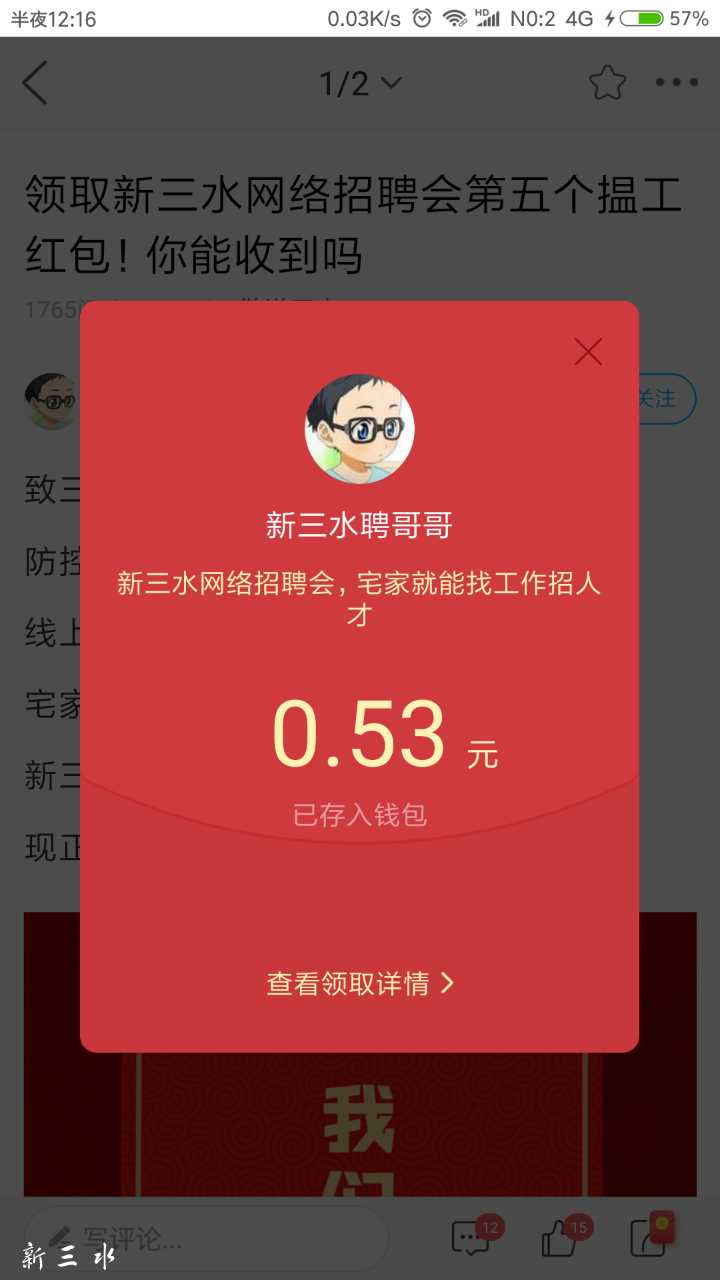Go back using the top arrow
Viewport: 720px width, 1280px height.
(x=36, y=83)
